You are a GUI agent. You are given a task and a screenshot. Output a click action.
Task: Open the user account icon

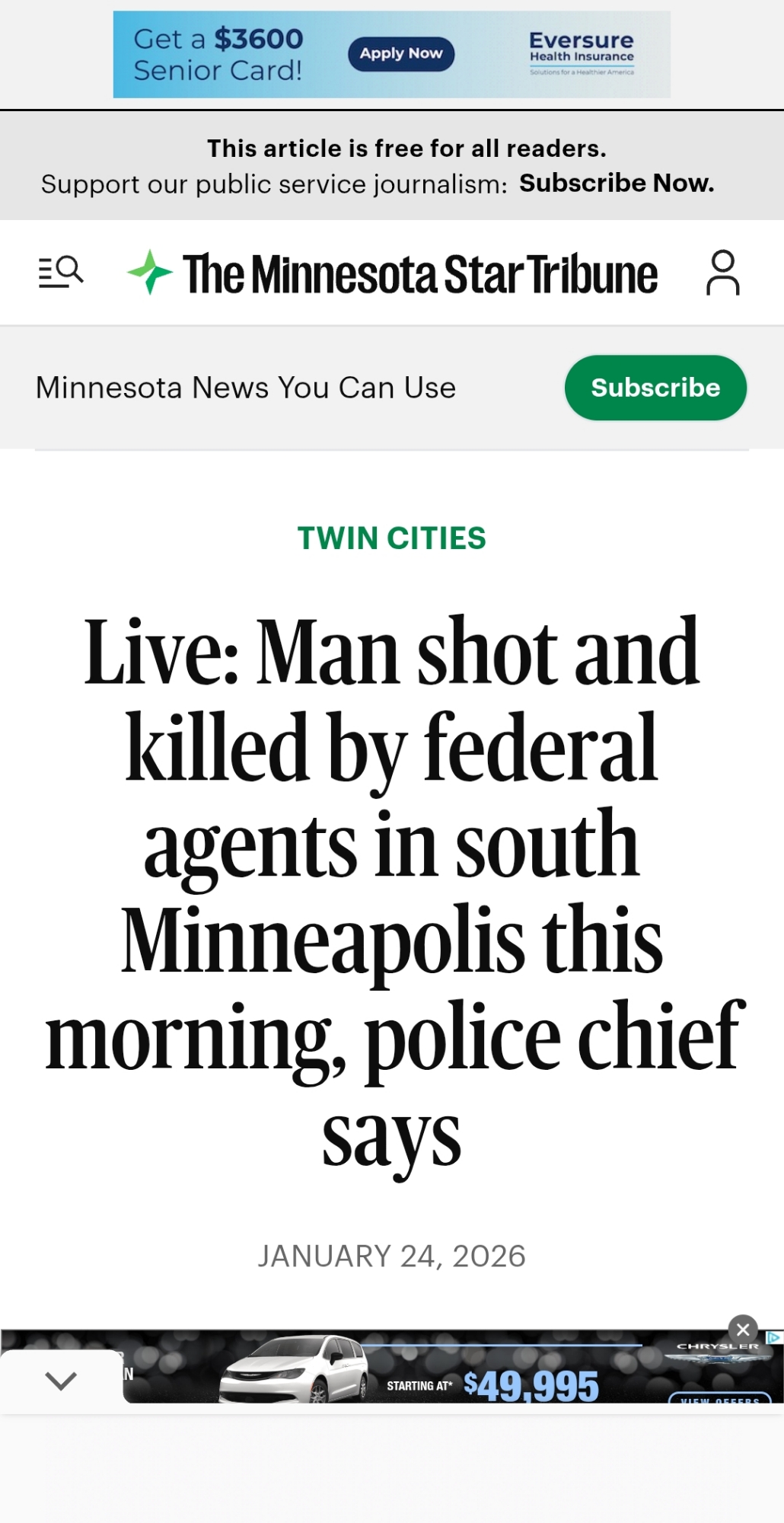(722, 273)
